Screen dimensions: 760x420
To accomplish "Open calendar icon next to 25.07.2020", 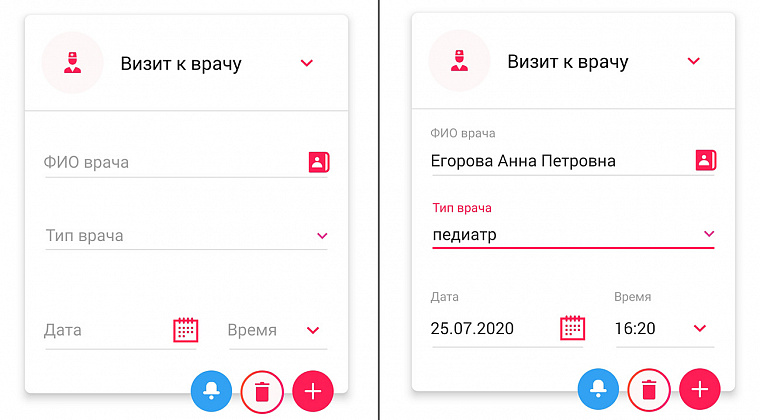I will tap(572, 328).
